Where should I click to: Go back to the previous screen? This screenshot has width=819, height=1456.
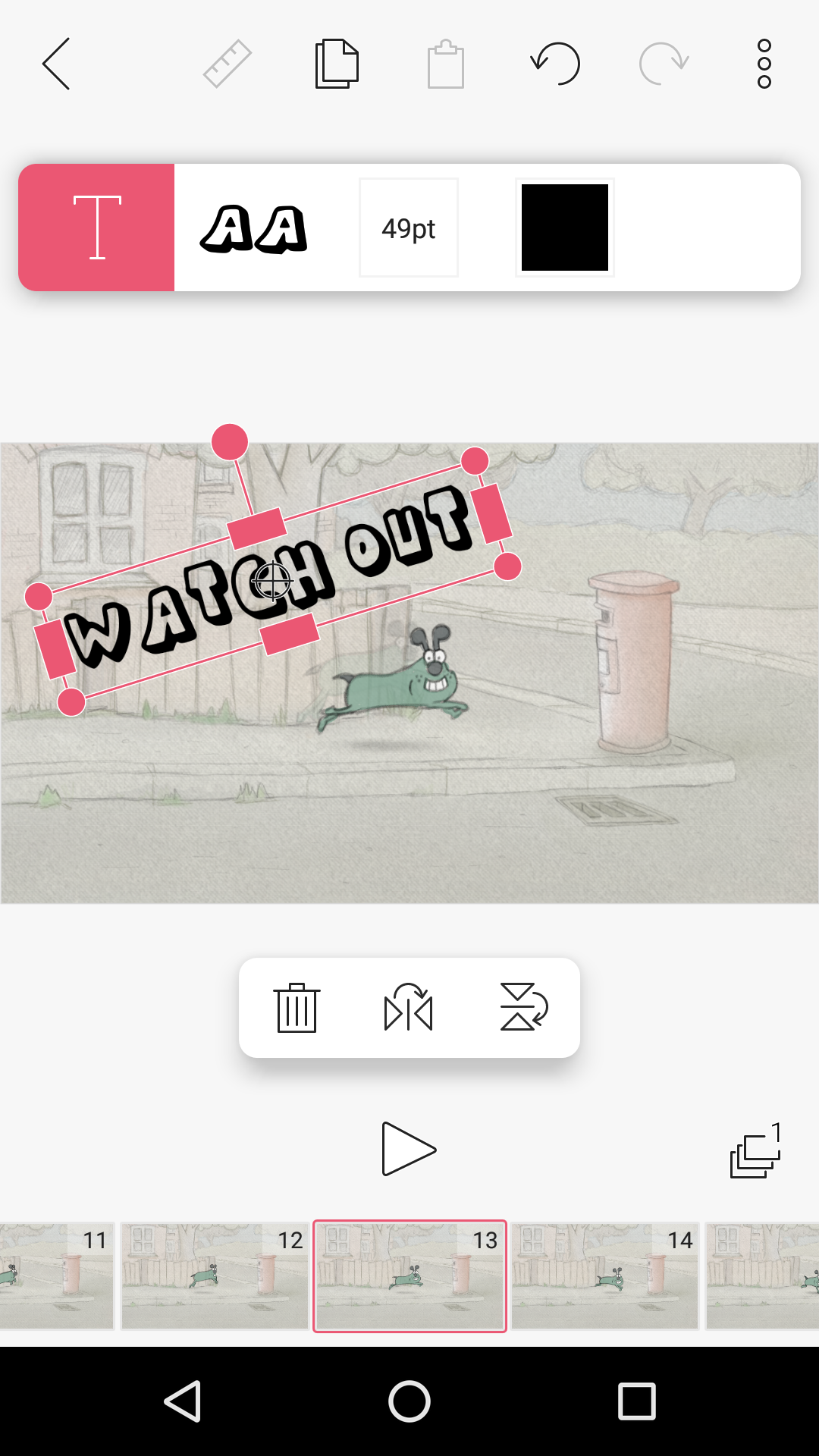click(x=56, y=64)
